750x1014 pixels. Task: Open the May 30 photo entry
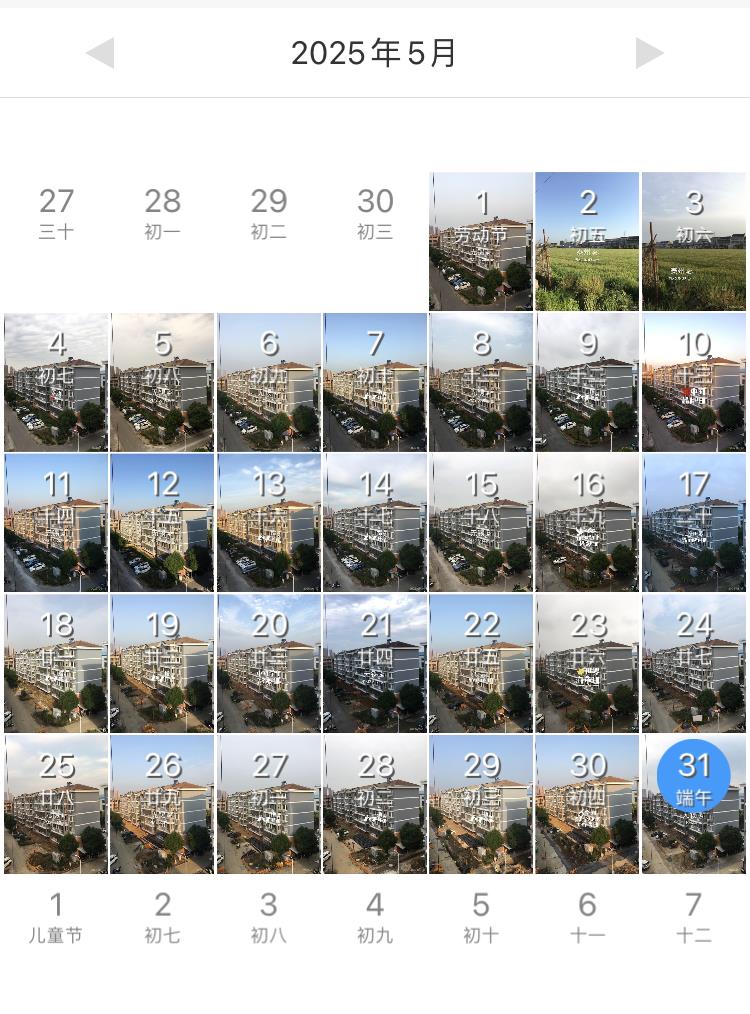(587, 805)
